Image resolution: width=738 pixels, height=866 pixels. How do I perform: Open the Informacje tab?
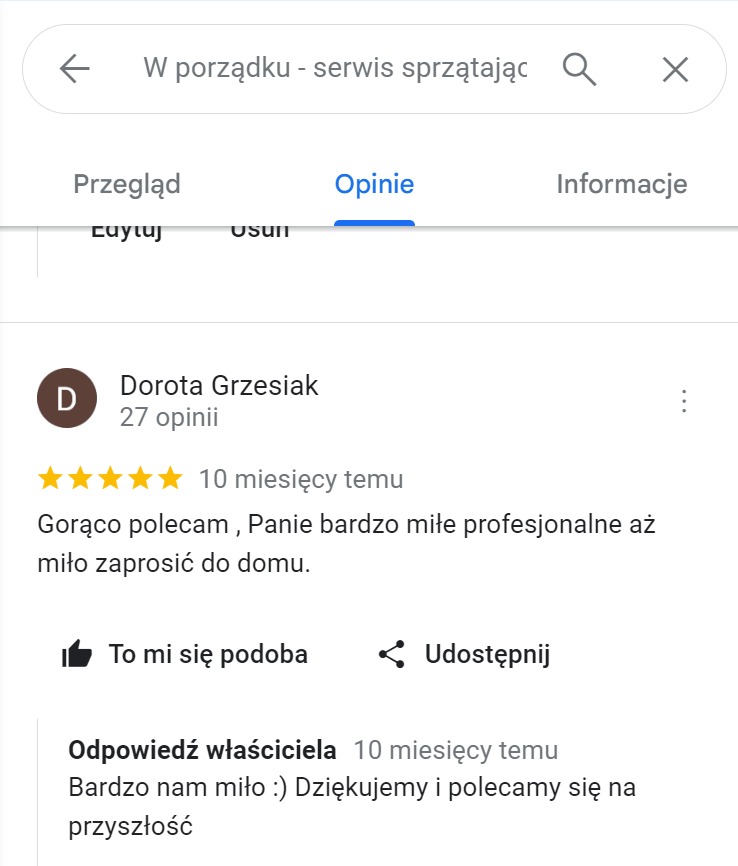621,184
